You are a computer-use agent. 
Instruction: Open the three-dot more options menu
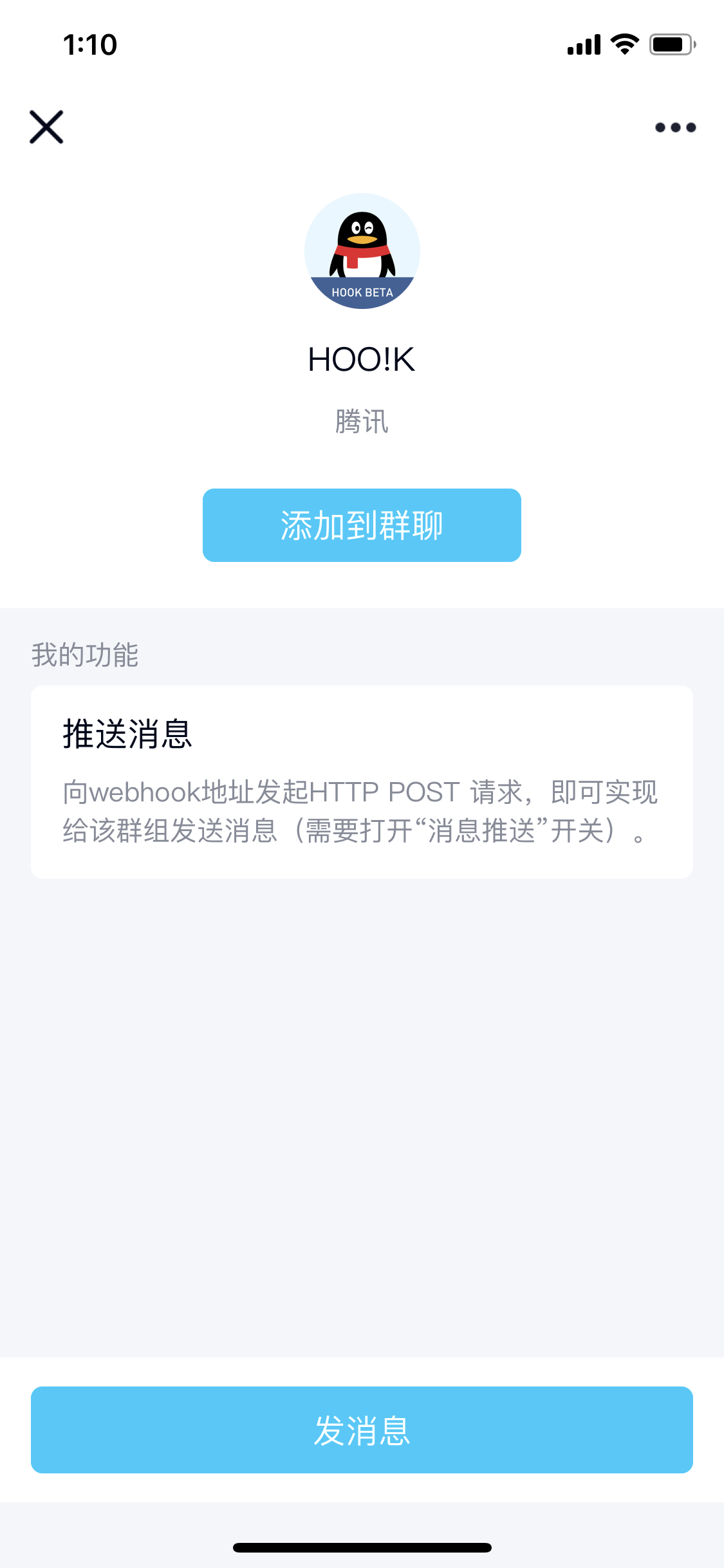point(675,127)
